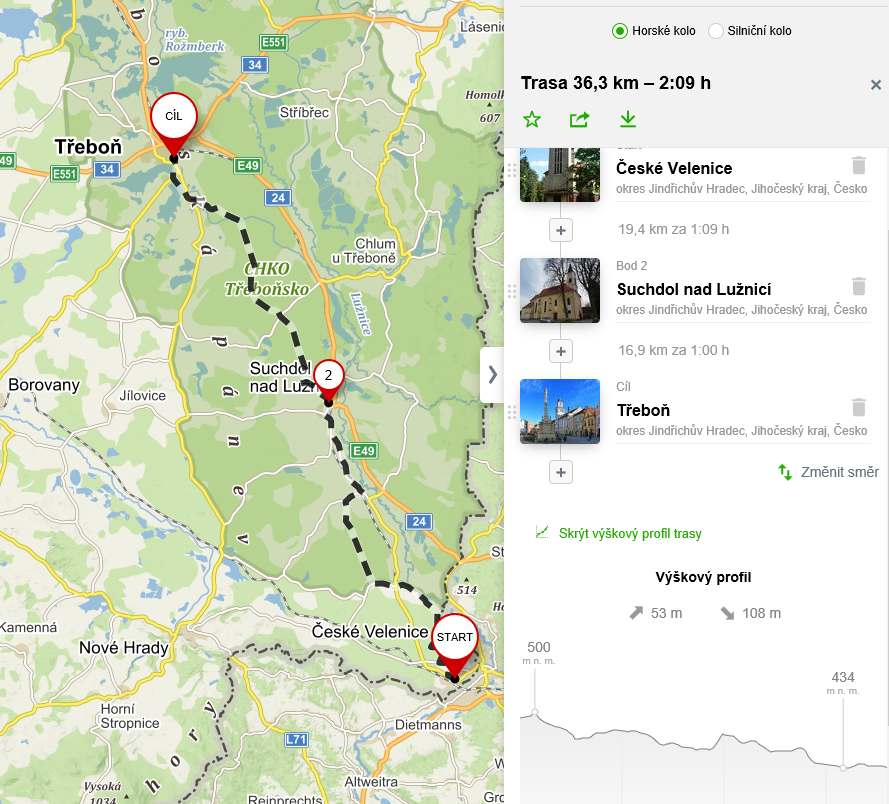Viewport: 889px width, 804px height.
Task: Add a waypoint after Suchdol nad Lužnicí
Action: pos(561,351)
